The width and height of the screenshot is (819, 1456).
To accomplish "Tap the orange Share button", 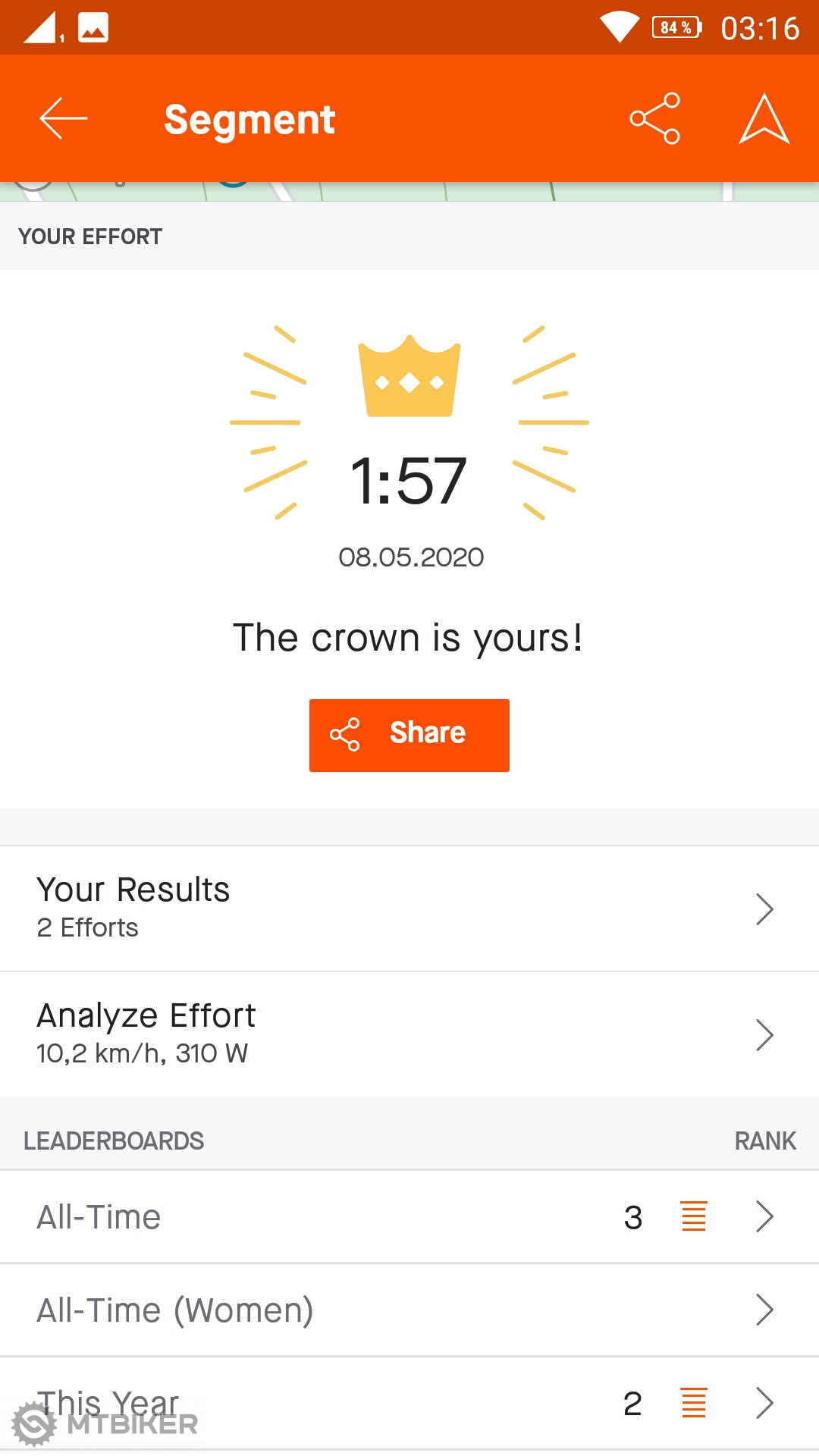I will pyautogui.click(x=409, y=735).
